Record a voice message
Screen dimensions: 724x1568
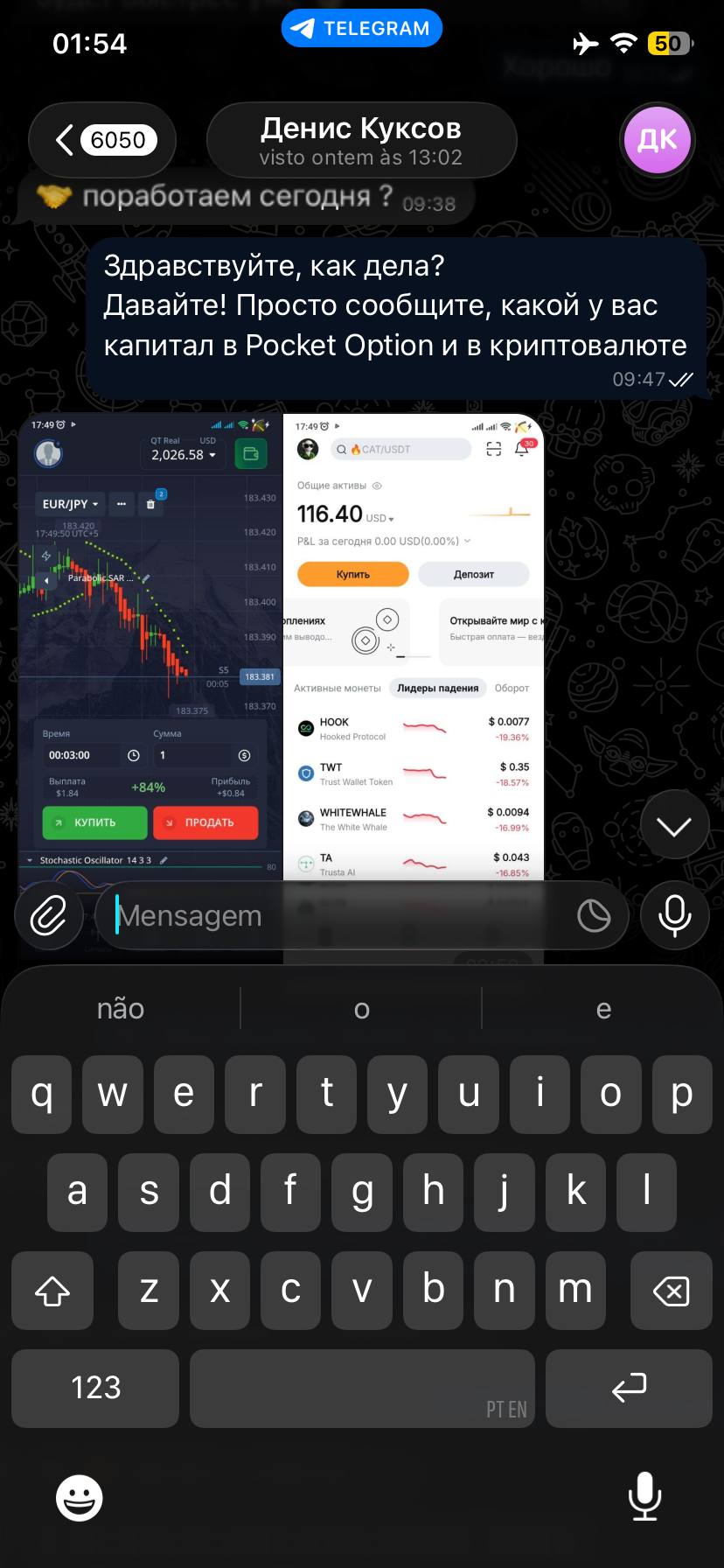[674, 916]
